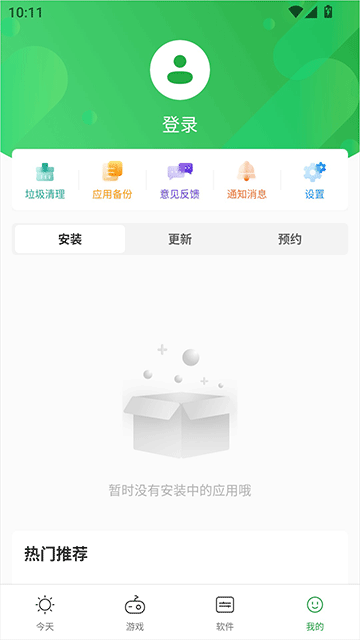Switch to the 预约 reservations segment

(x=290, y=239)
